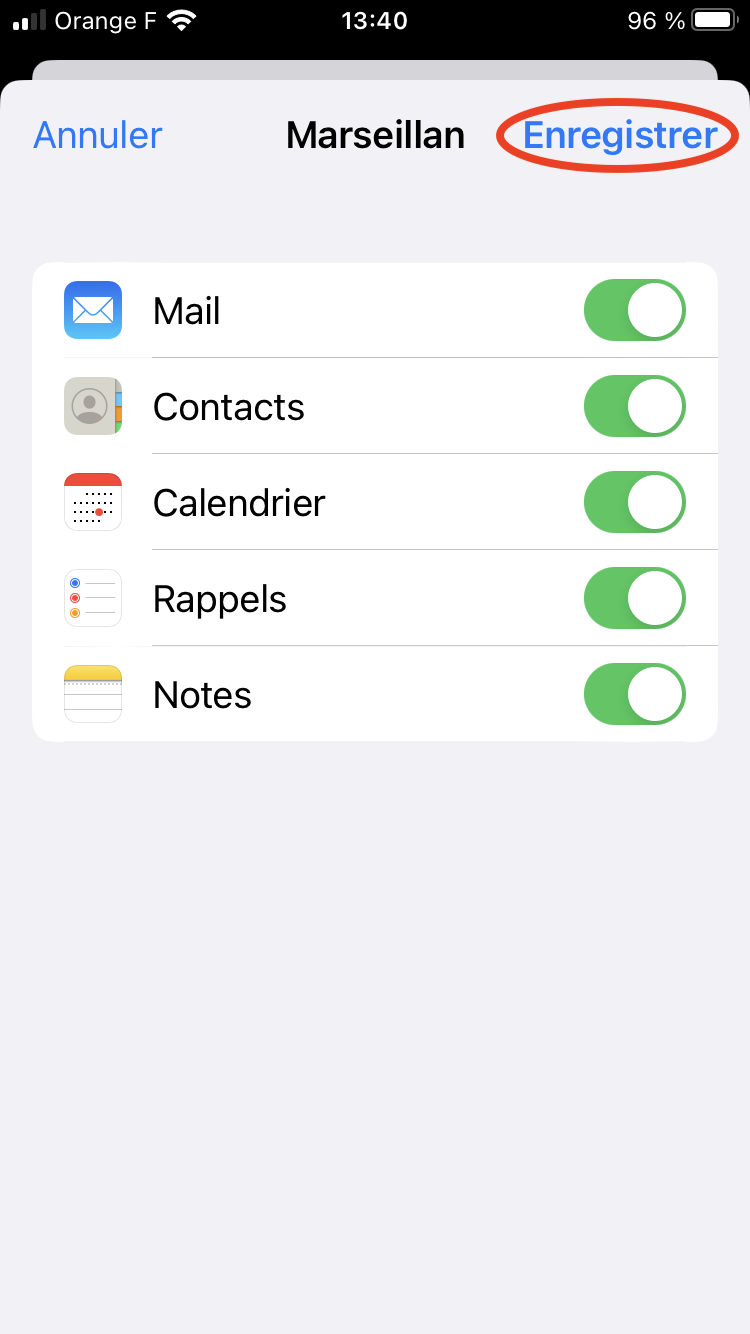
Task: Cancel with the Annuler button
Action: tap(98, 136)
